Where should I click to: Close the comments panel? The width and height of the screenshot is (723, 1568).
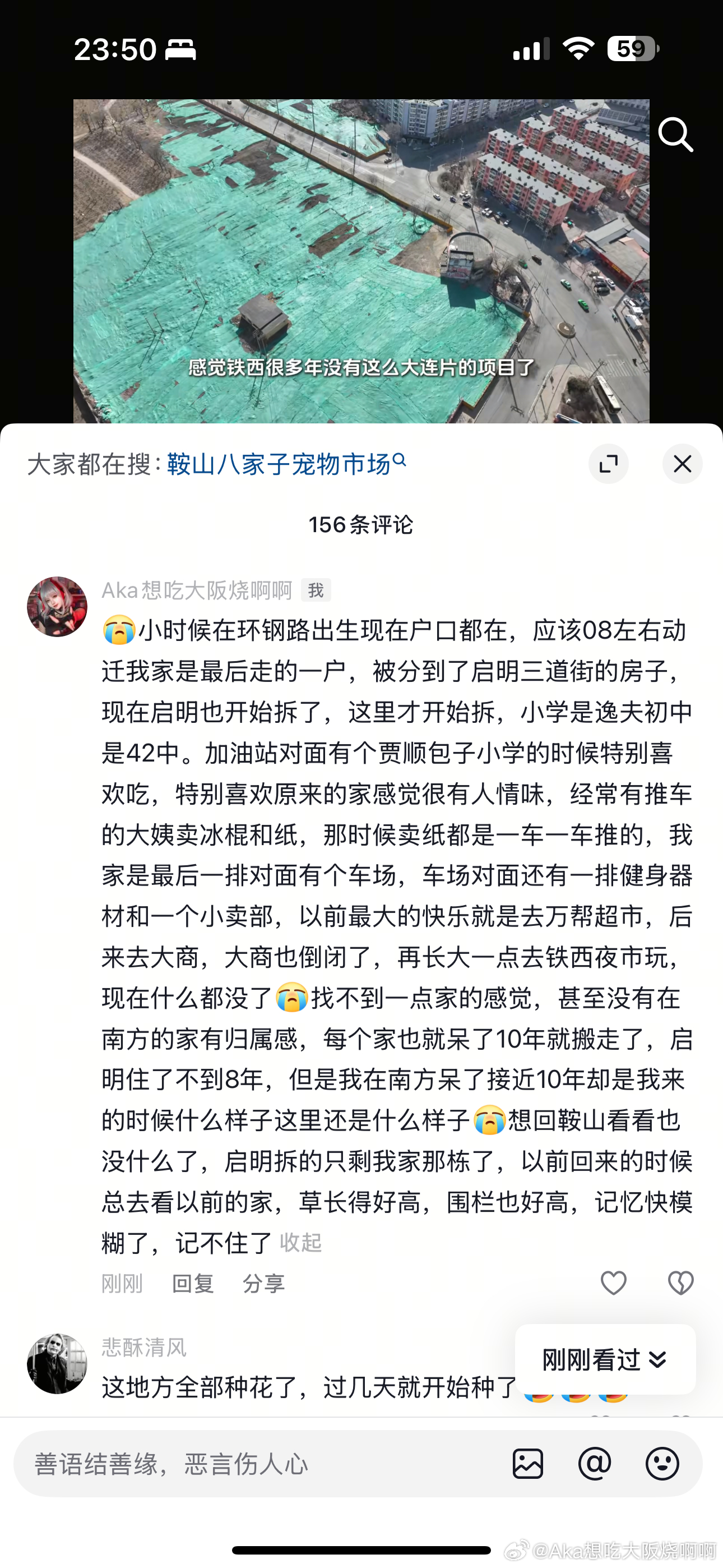tap(682, 464)
